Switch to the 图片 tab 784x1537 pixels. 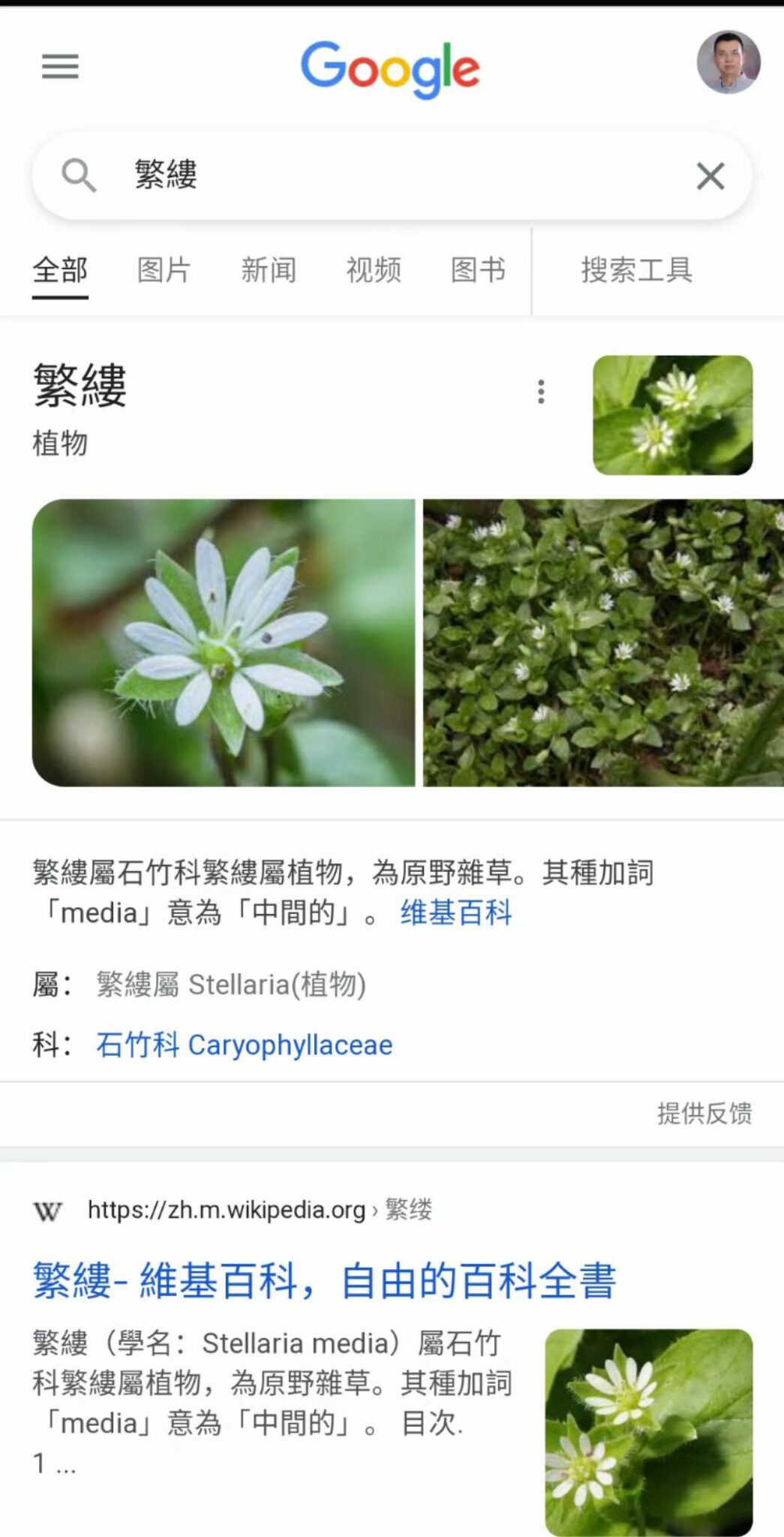(164, 269)
